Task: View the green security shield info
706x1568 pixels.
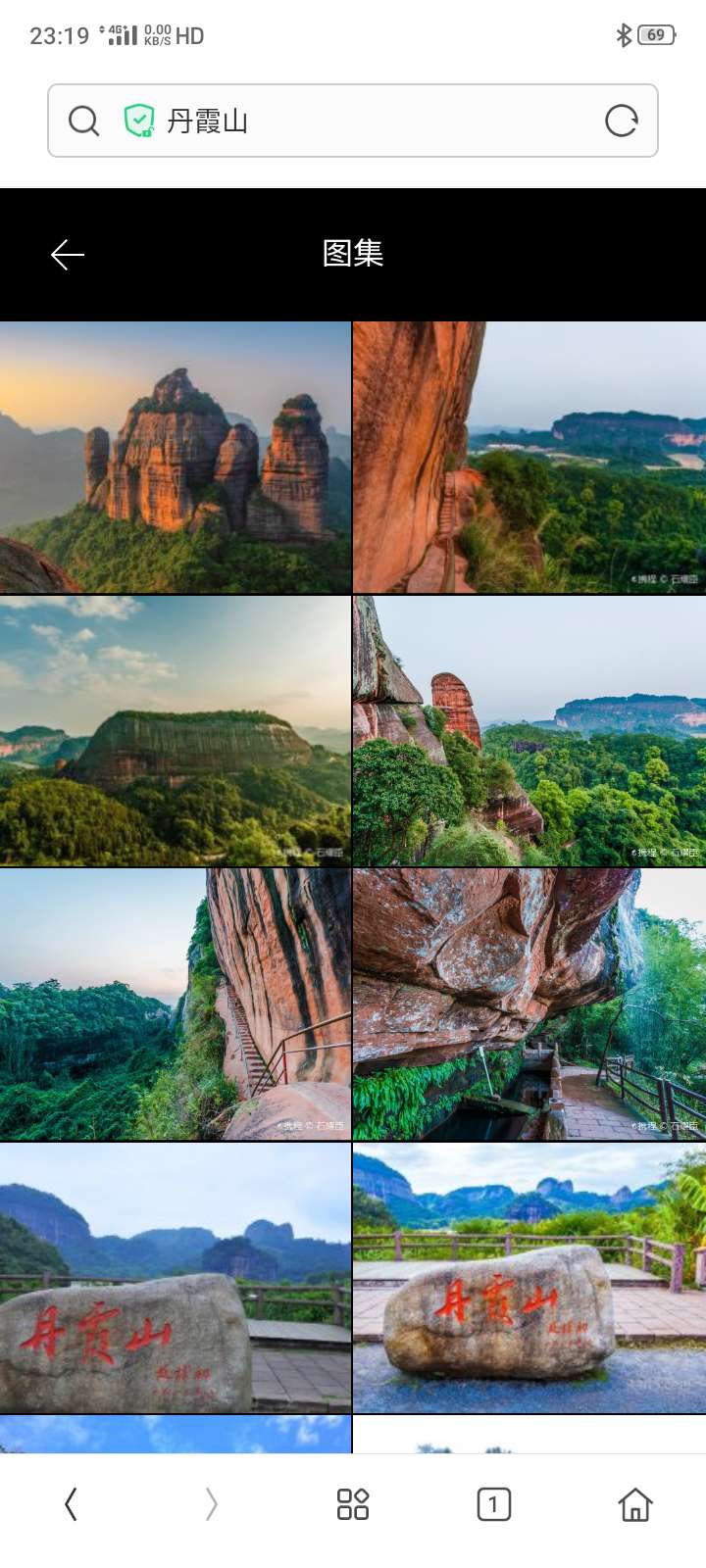Action: [x=139, y=122]
